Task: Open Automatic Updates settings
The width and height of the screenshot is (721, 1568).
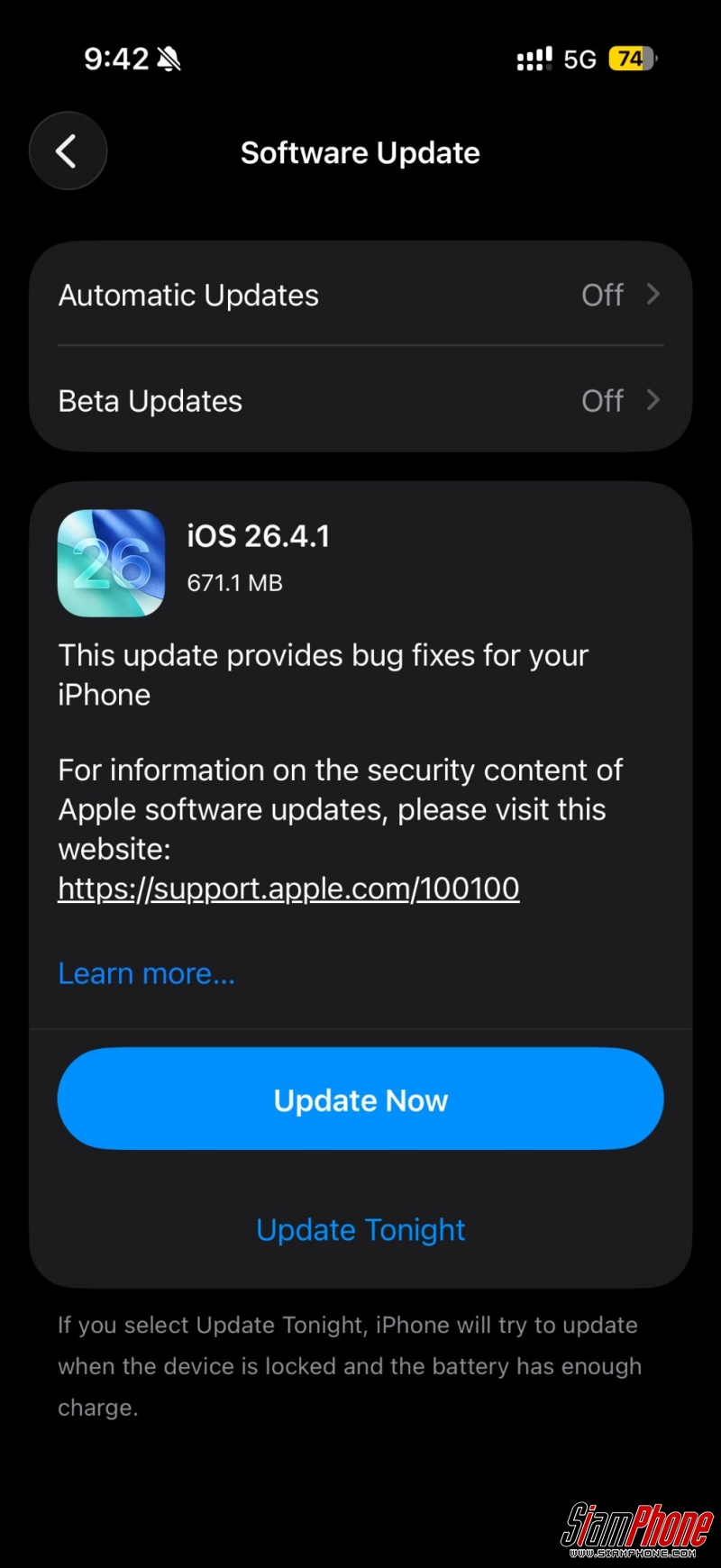Action: tap(360, 295)
